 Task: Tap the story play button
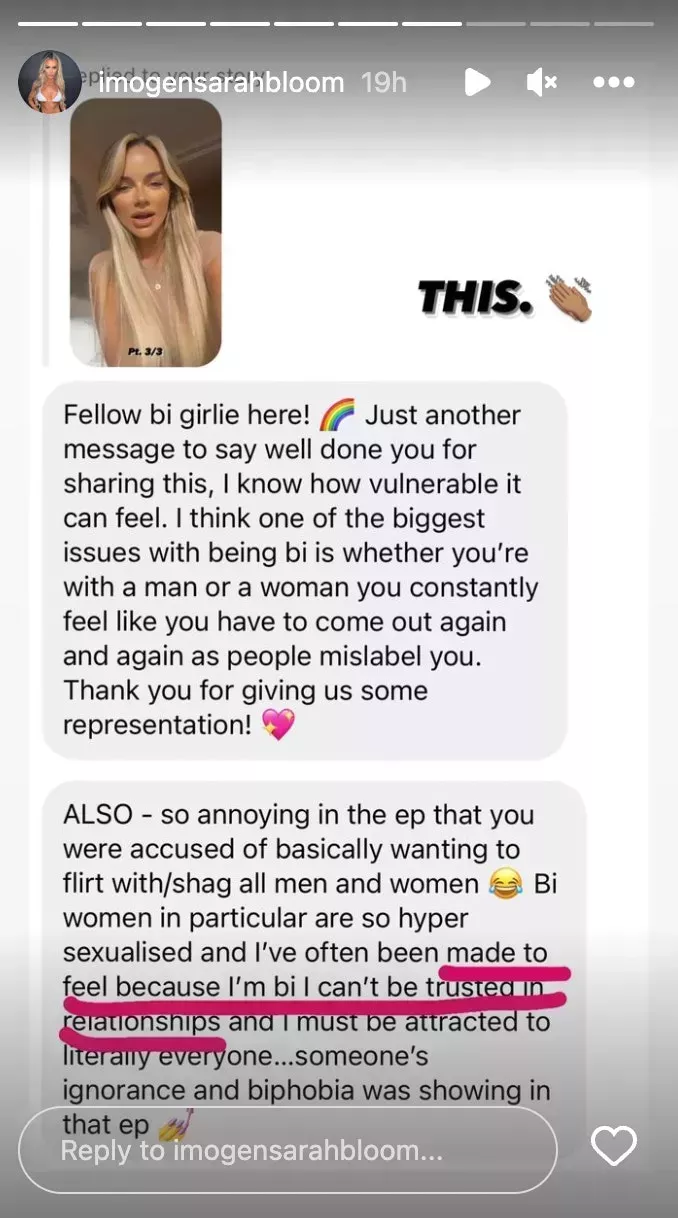pos(477,82)
